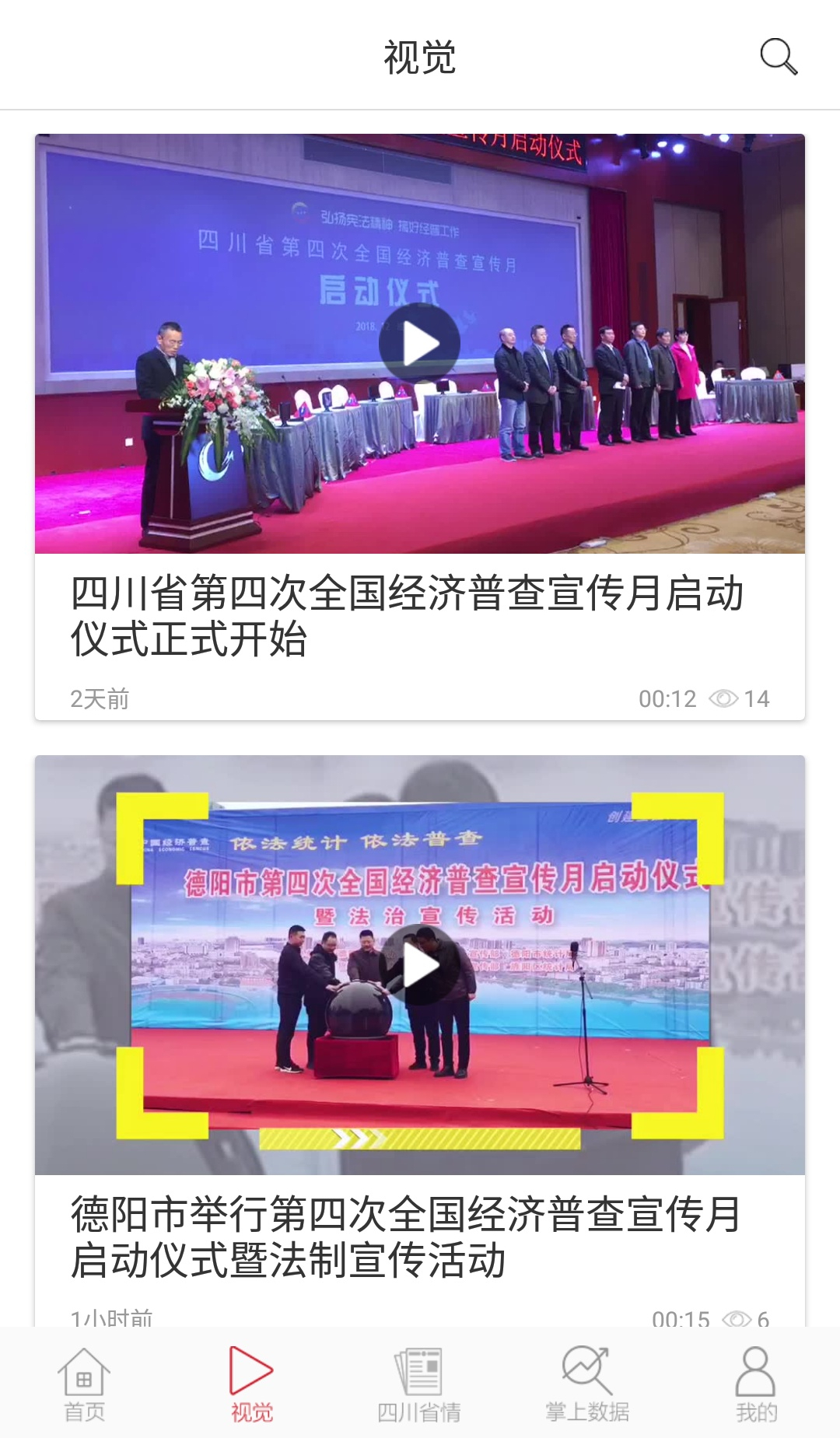Switch to the 首页 tab
Screen dimensions: 840x1438
[x=84, y=1384]
